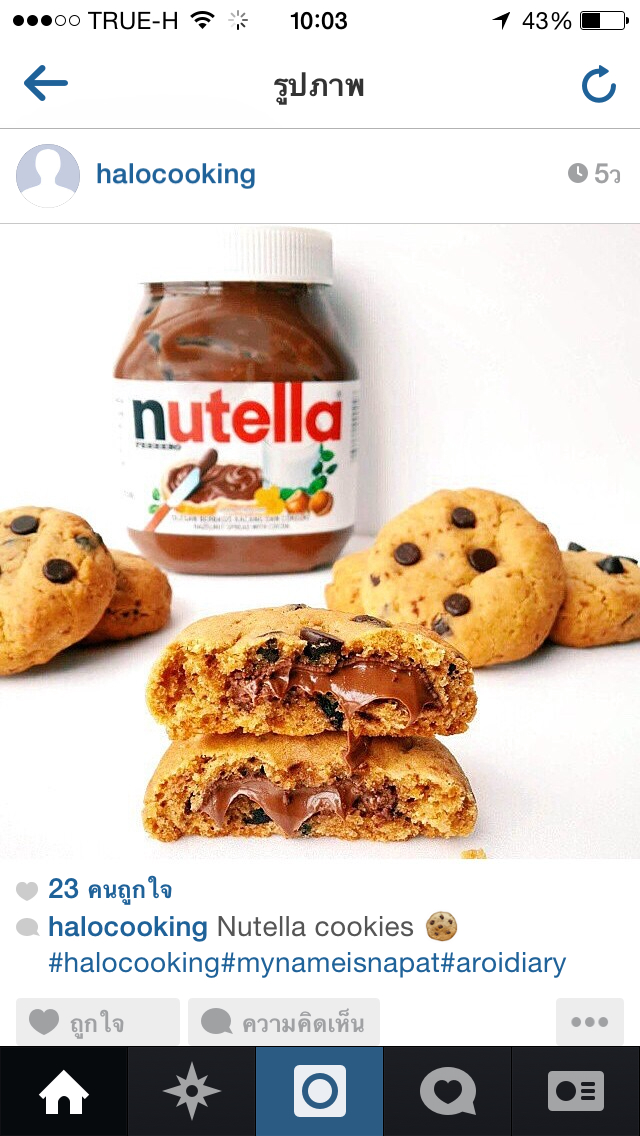Open the three-dot more options button

pyautogui.click(x=589, y=1022)
